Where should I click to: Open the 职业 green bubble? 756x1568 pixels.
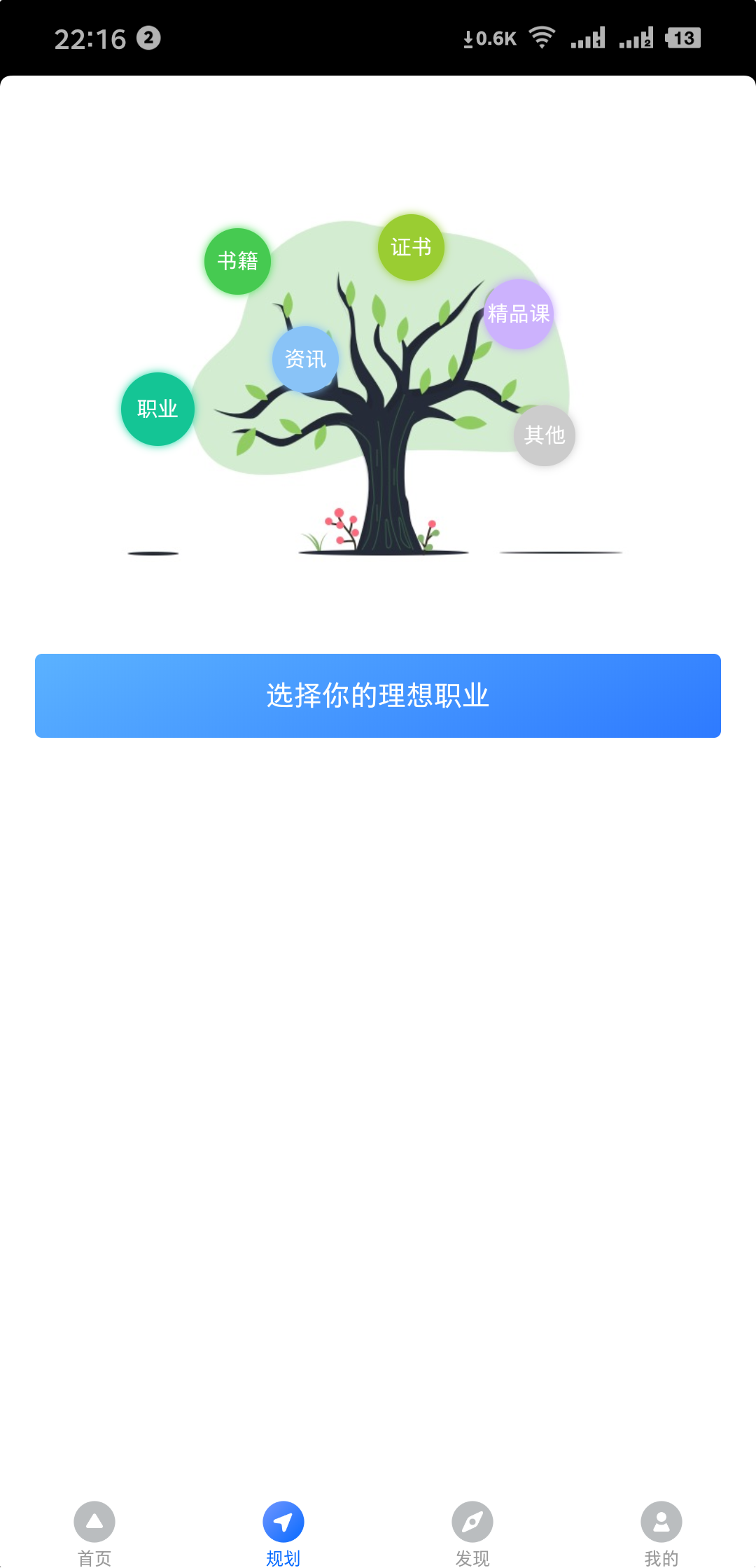coord(157,409)
